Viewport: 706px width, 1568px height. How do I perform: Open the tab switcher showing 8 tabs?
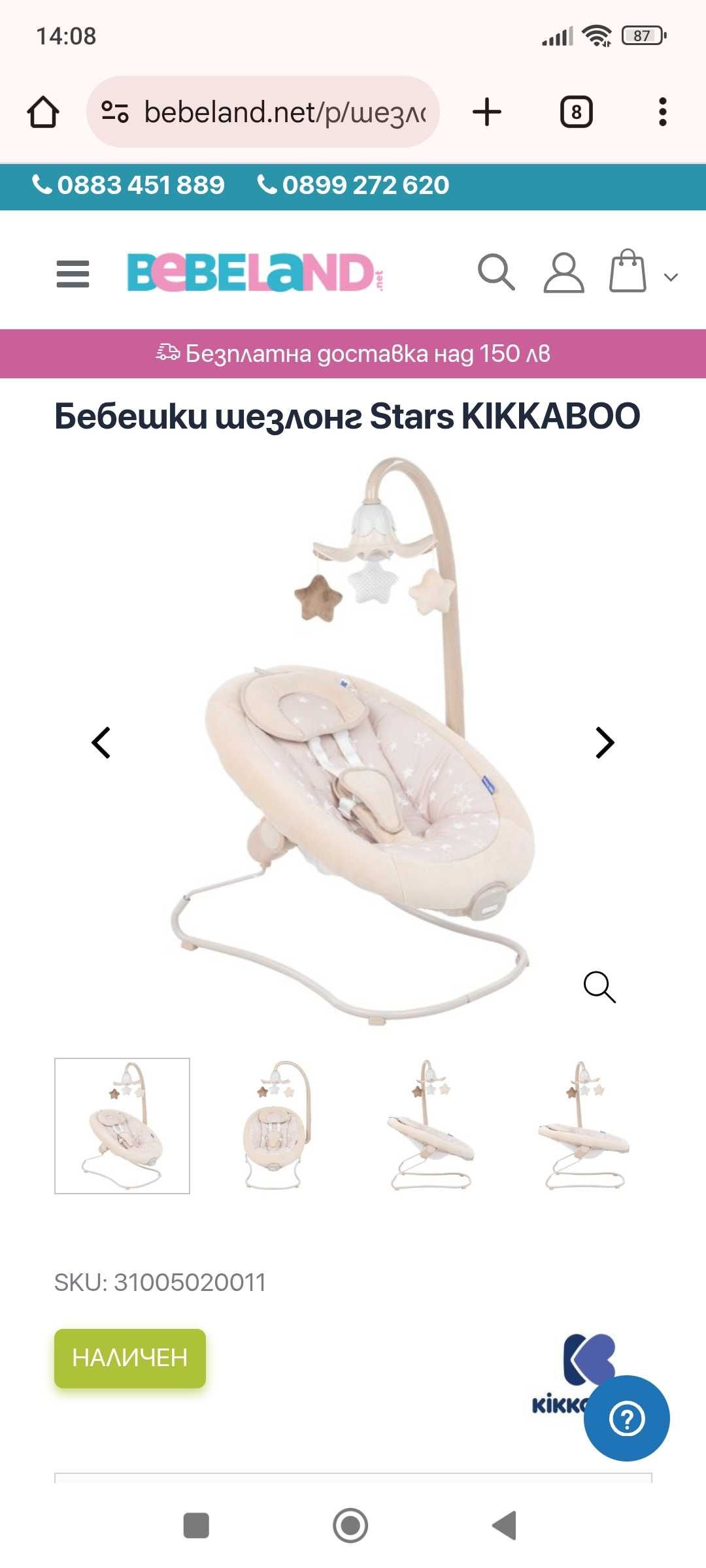(576, 112)
